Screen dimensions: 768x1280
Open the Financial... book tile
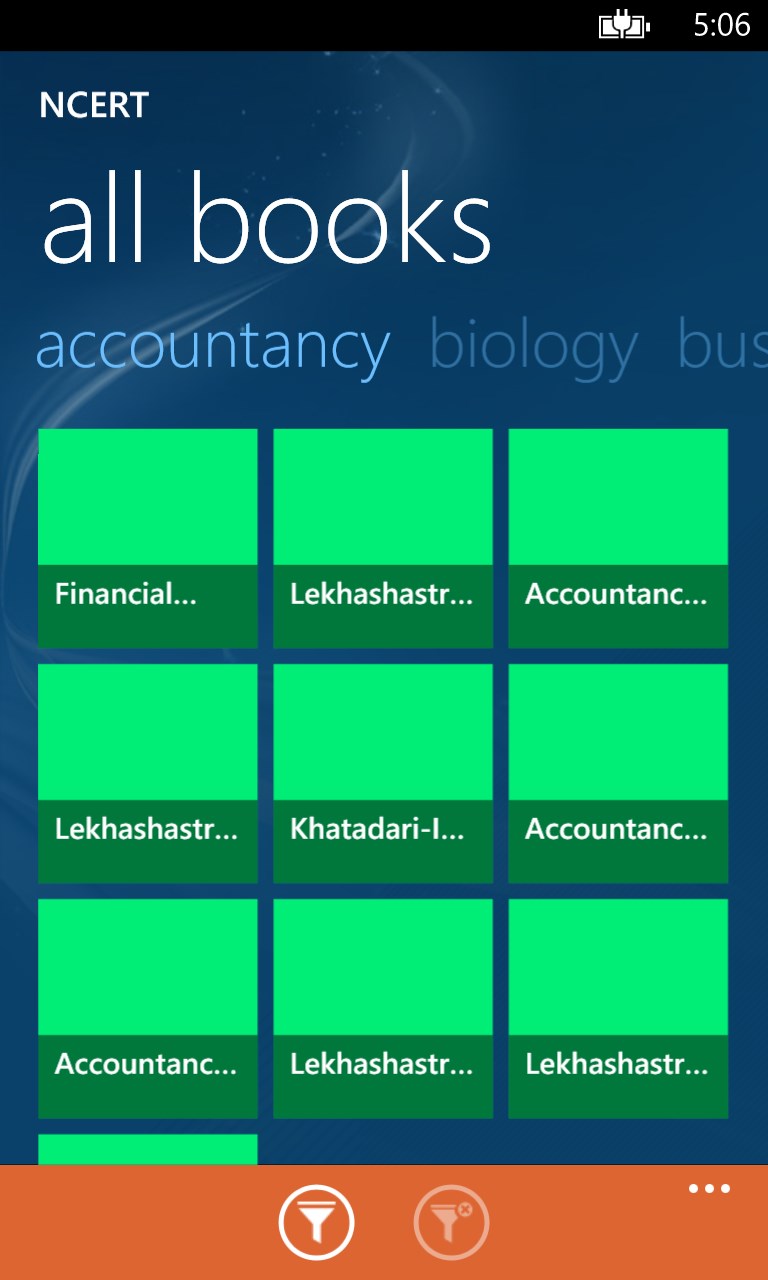click(148, 538)
